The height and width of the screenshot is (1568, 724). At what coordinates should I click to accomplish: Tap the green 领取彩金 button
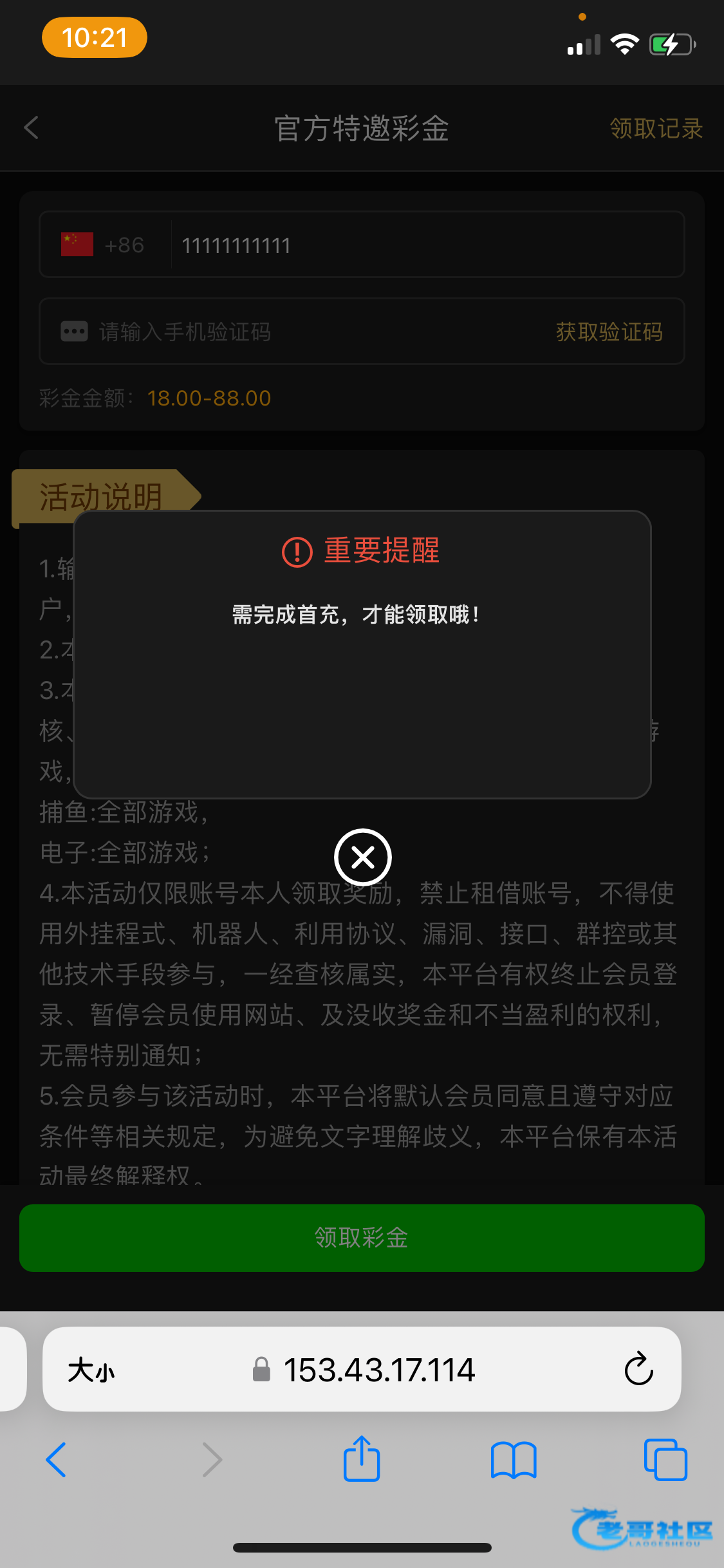tap(362, 1238)
